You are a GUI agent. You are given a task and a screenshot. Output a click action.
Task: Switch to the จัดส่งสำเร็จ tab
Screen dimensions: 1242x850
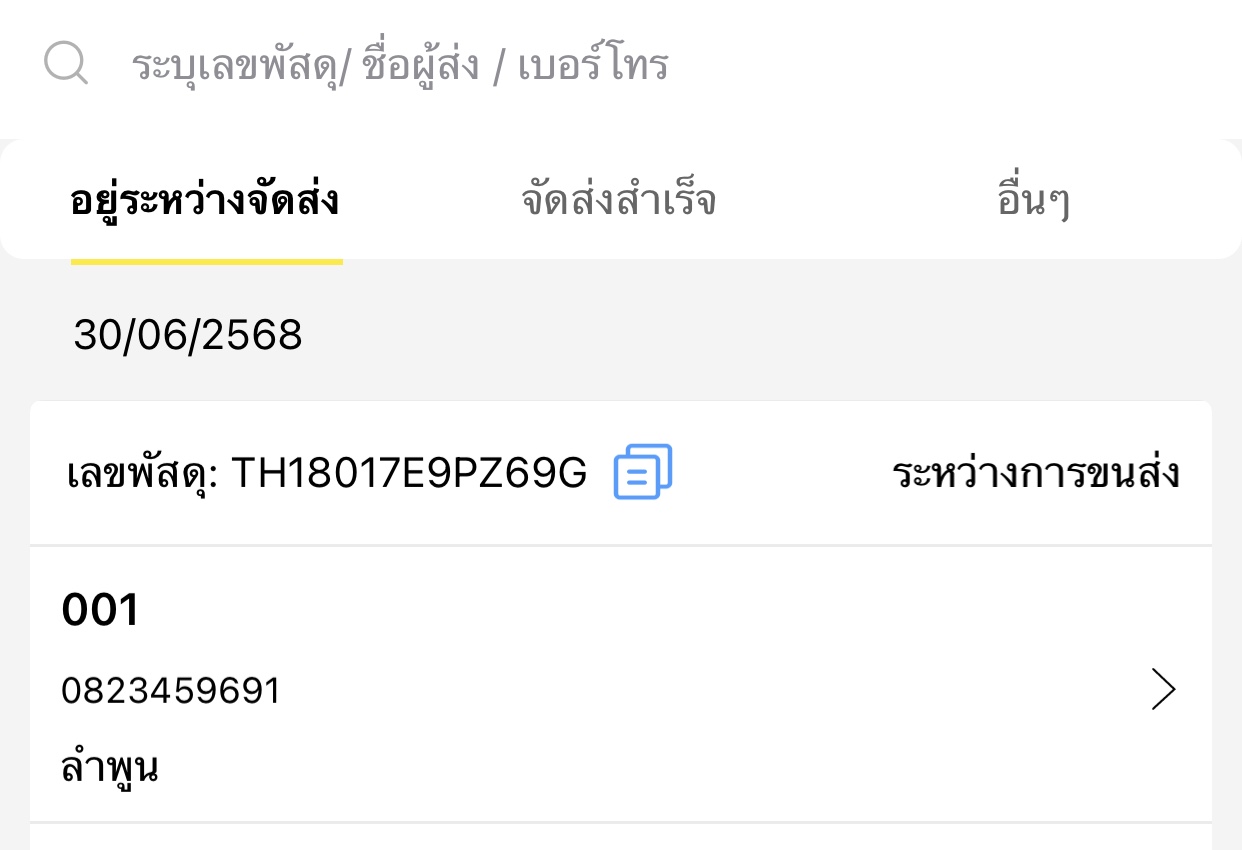618,201
